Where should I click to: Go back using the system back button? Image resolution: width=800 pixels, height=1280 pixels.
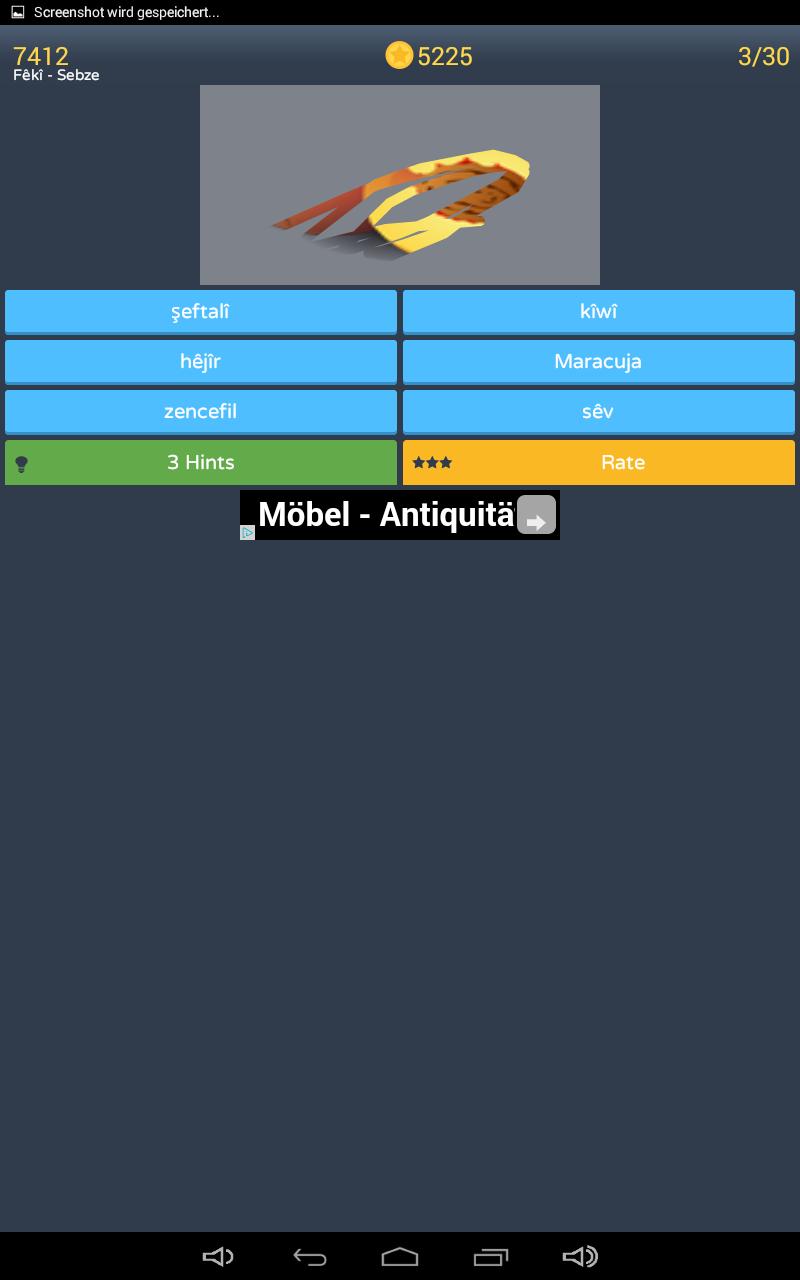tap(309, 1256)
